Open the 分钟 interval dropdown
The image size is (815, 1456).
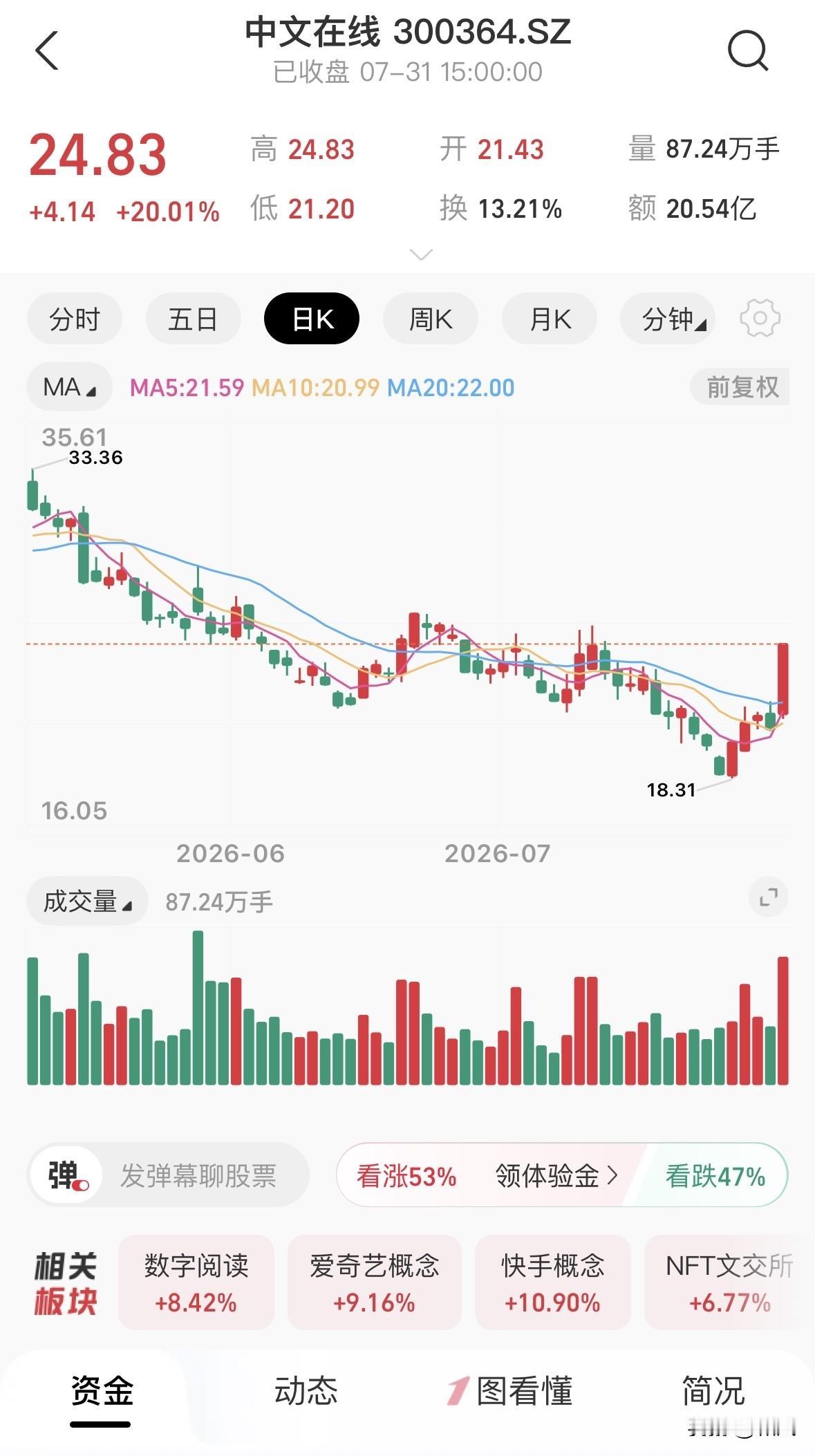[668, 319]
